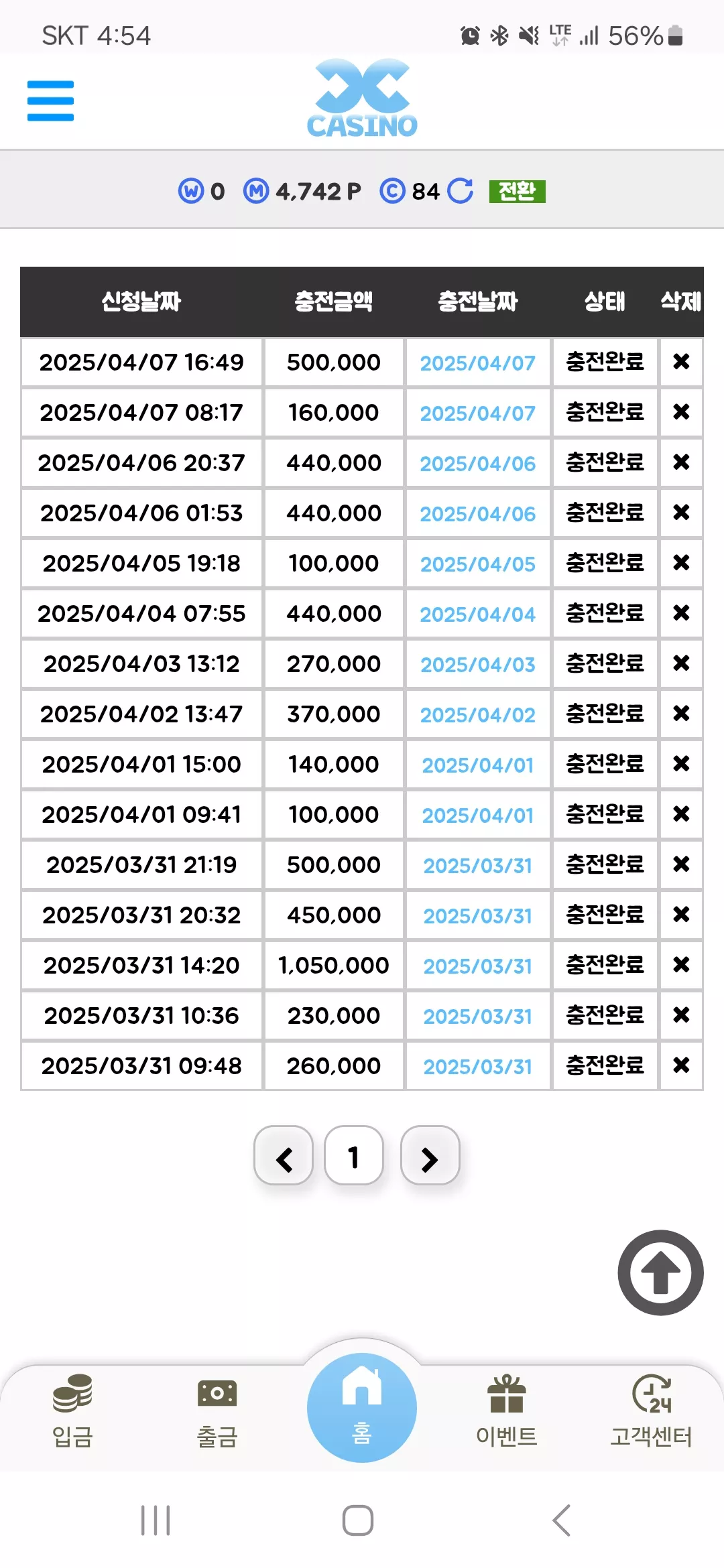Open the 출금 withdrawal tab
Screen dimensions: 724x1568
(217, 1411)
